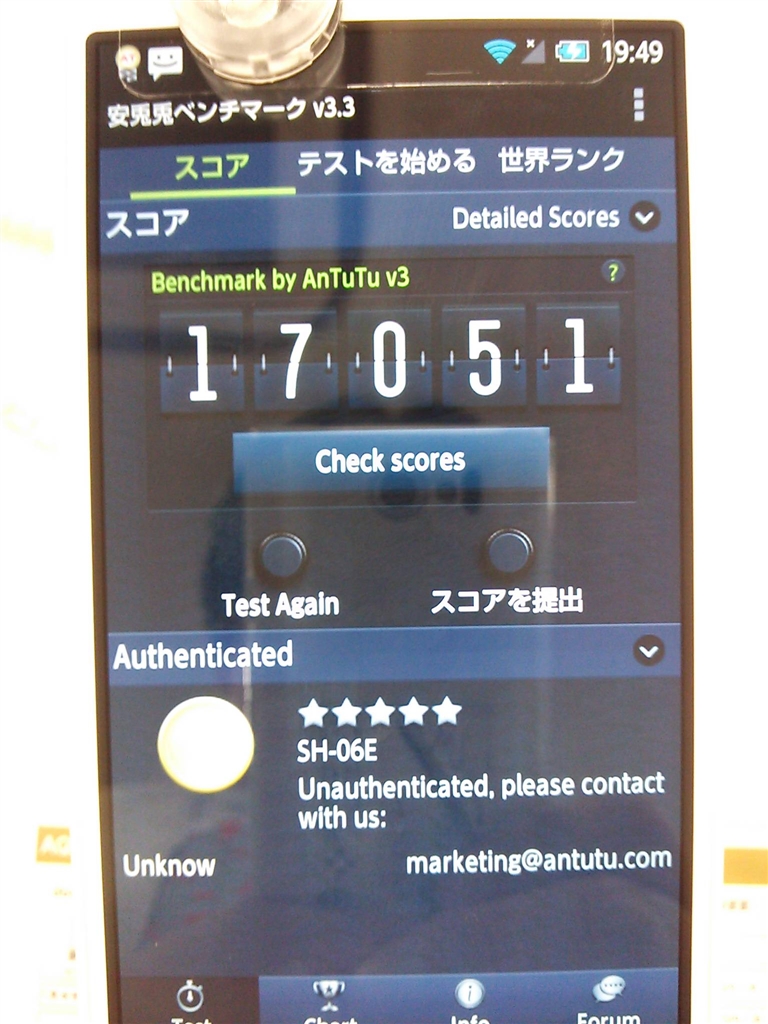Screen dimensions: 768x1024
Task: Expand Detailed Scores
Action: click(x=645, y=217)
